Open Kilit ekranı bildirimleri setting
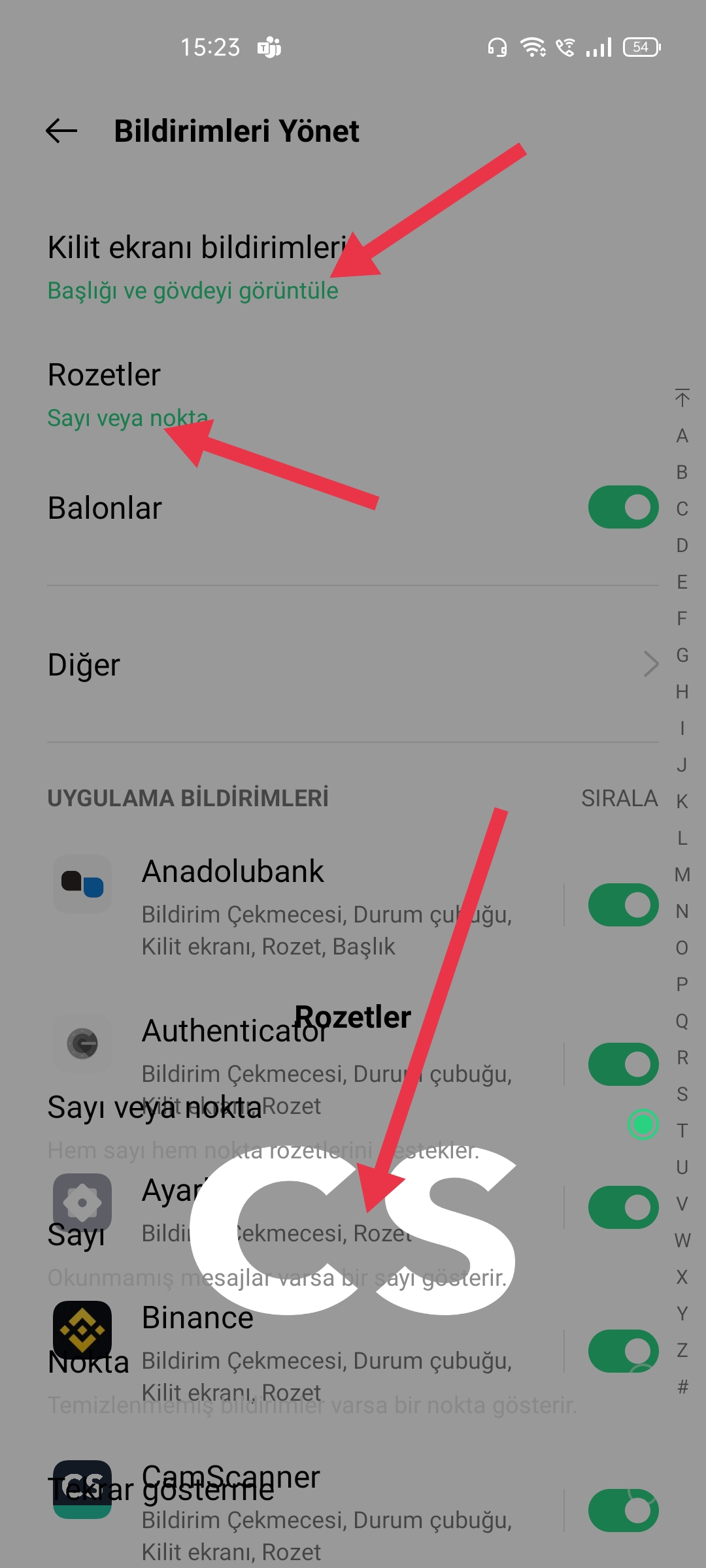The image size is (706, 1568). [353, 267]
